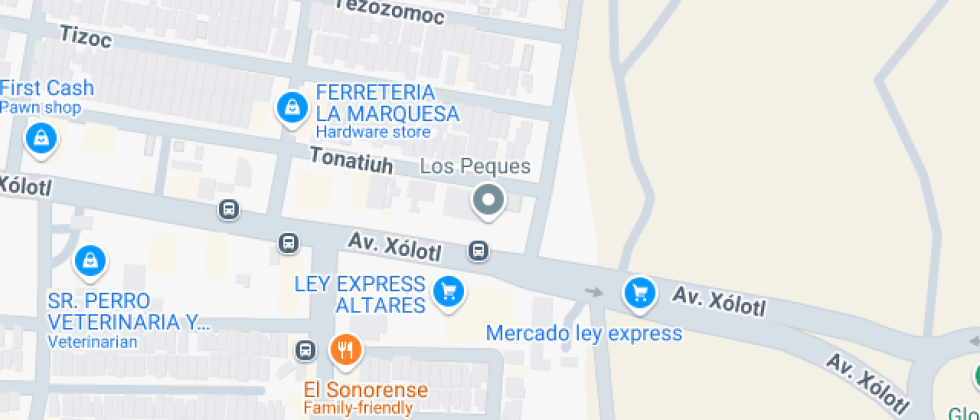Select the Ferreteria La Marquesa hardware store pin
Viewport: 980px width, 420px height.
tap(291, 107)
